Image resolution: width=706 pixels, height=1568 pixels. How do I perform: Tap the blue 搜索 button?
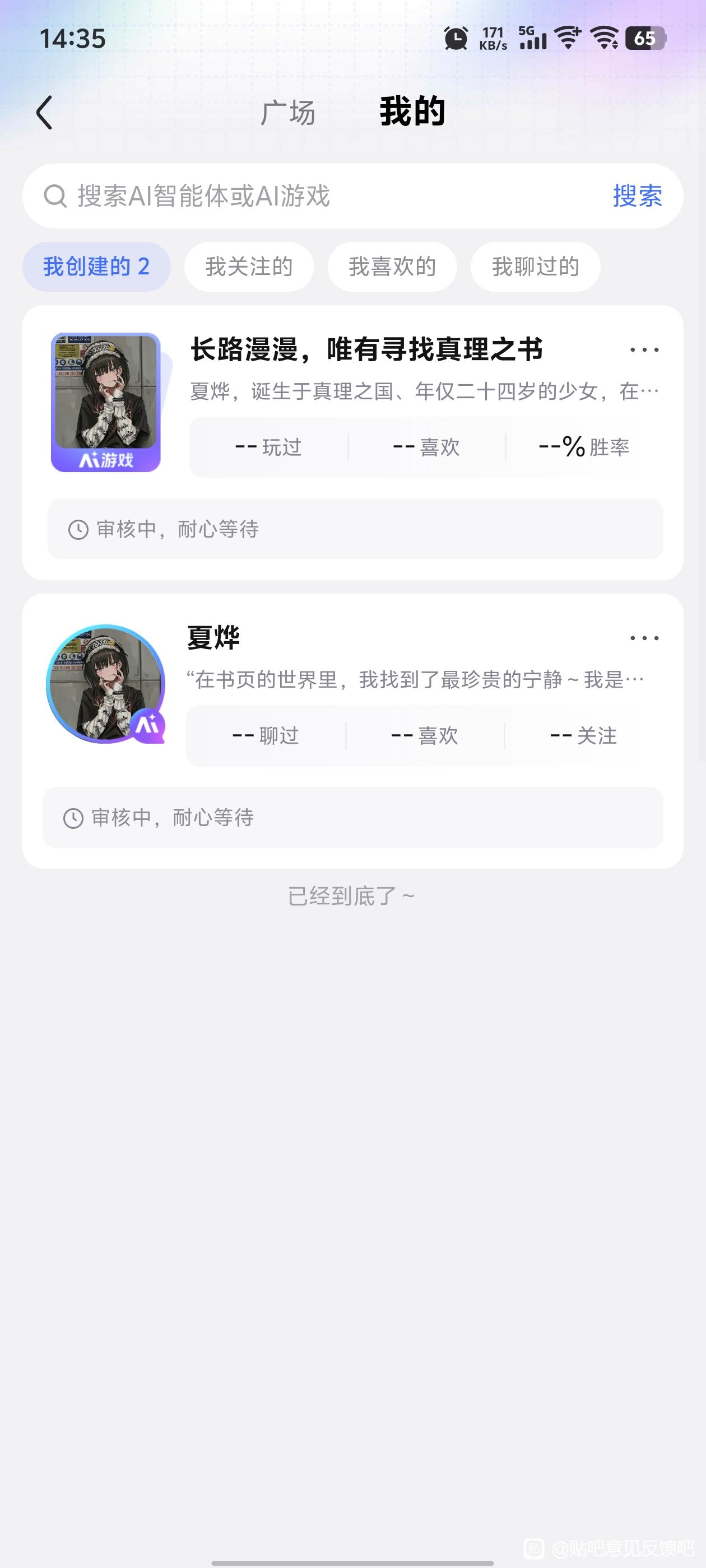[637, 196]
